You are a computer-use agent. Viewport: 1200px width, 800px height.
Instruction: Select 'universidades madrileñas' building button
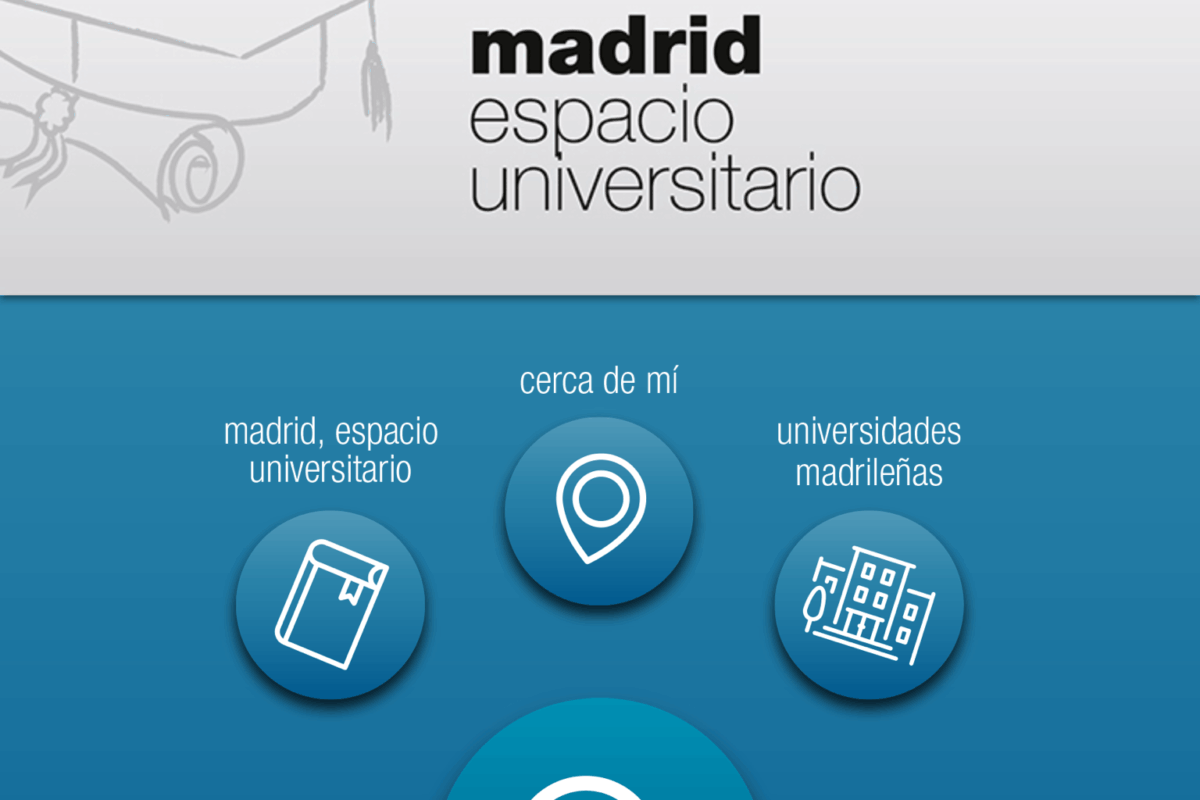click(868, 604)
